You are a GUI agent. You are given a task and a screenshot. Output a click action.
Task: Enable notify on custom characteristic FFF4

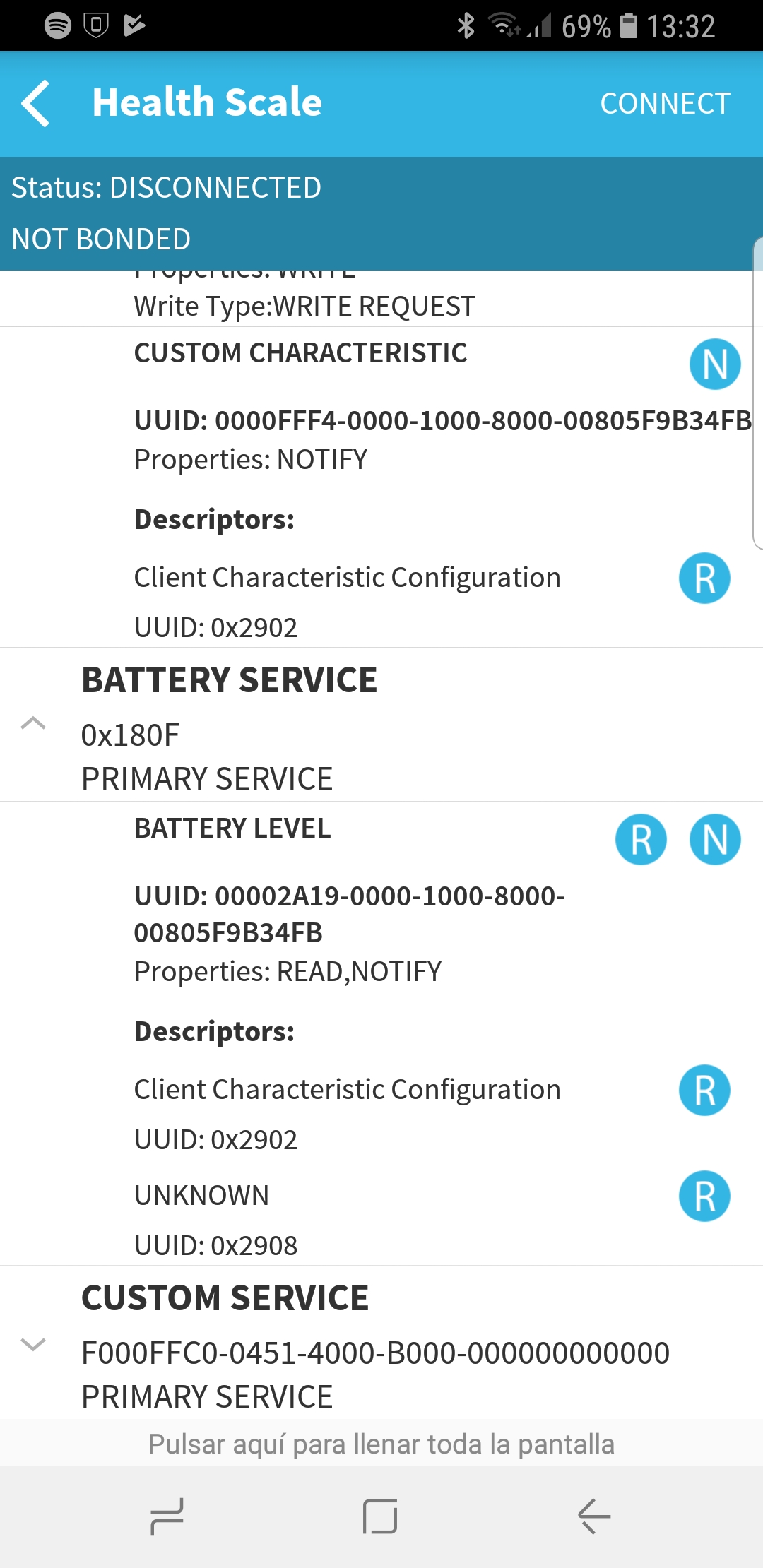pyautogui.click(x=714, y=364)
